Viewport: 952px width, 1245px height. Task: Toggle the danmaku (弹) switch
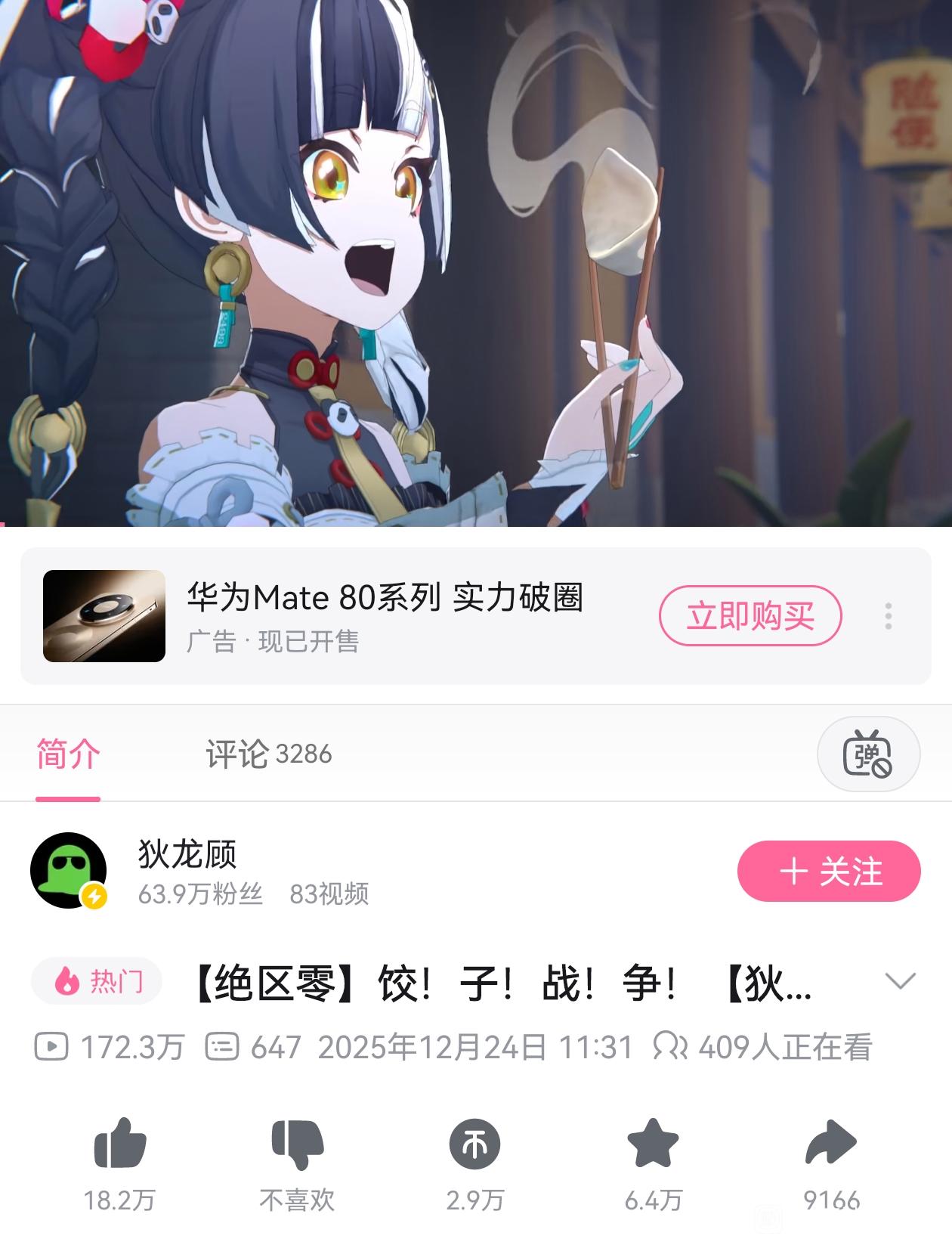(x=867, y=754)
